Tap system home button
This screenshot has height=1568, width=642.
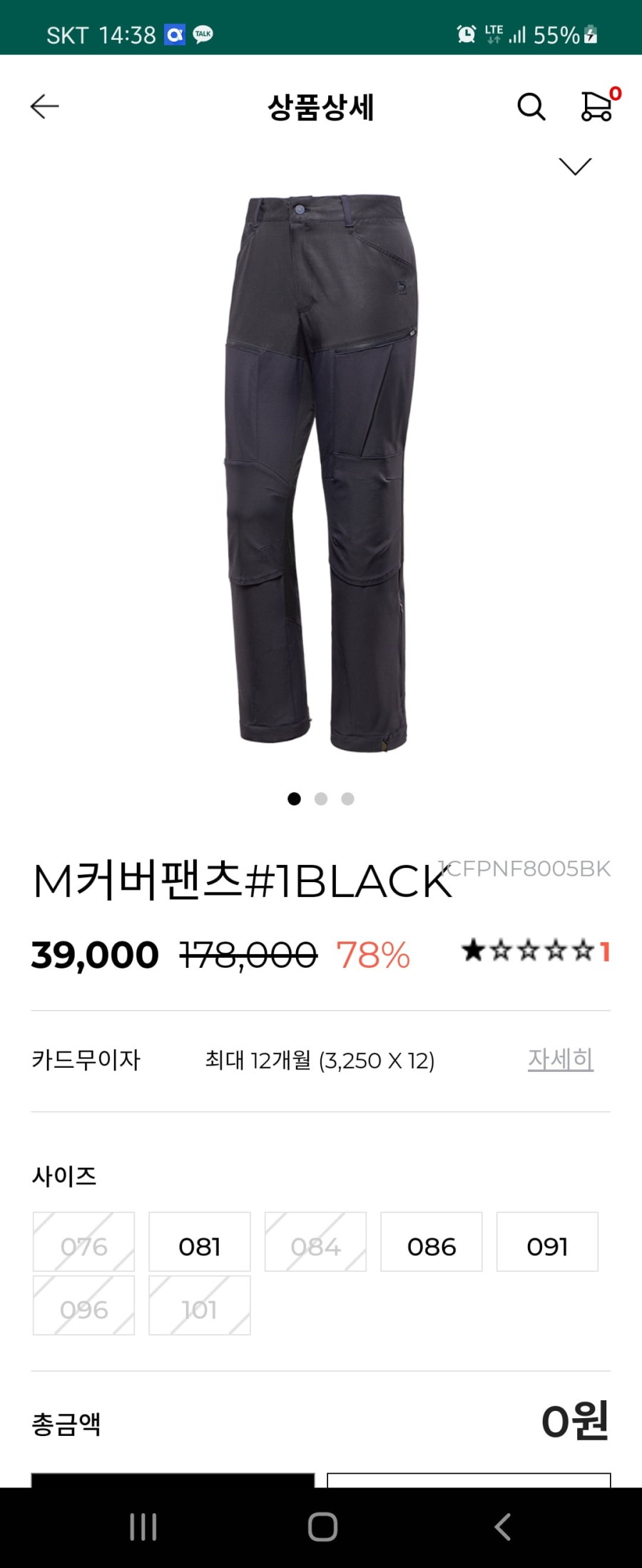coord(322,1527)
